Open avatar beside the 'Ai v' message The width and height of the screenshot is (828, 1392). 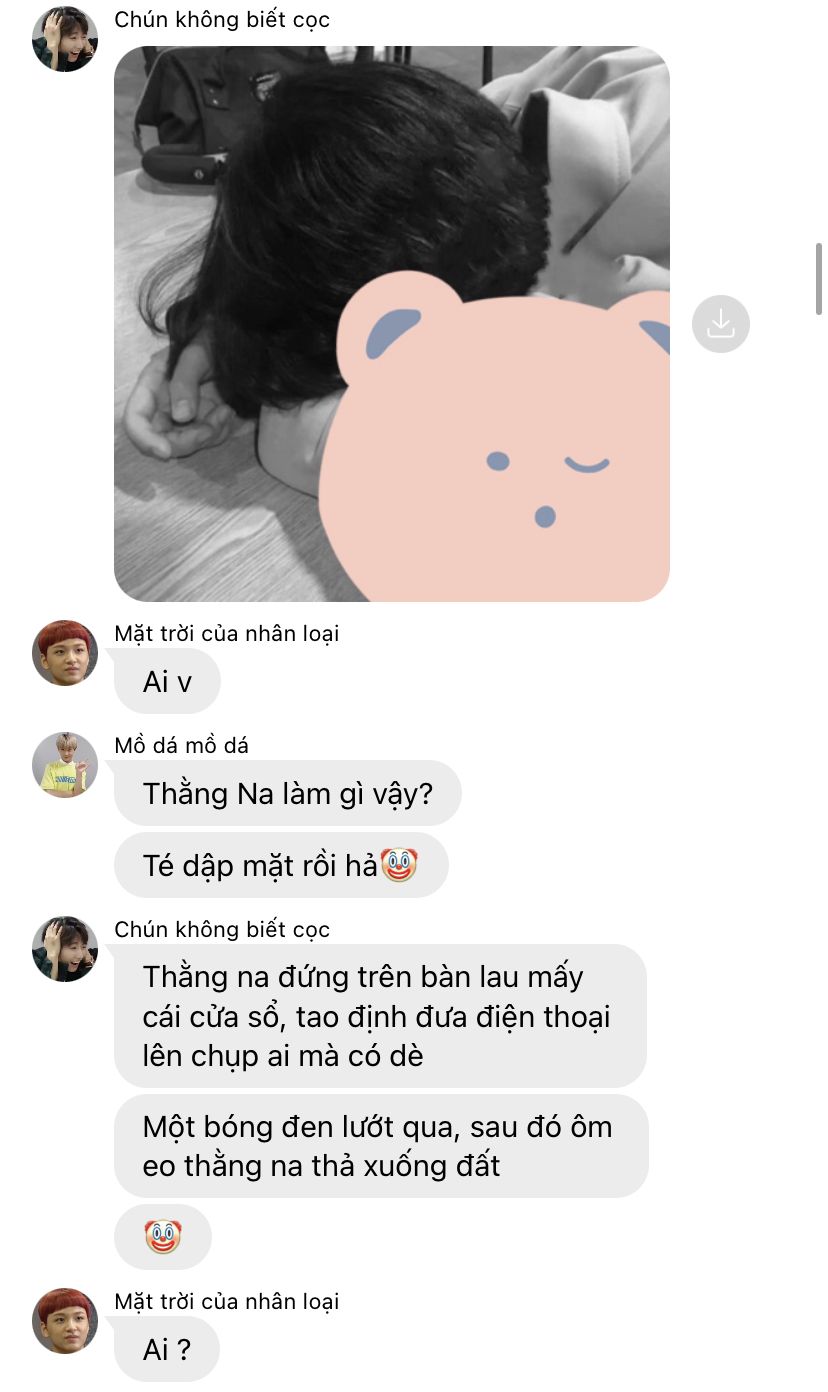tap(65, 653)
